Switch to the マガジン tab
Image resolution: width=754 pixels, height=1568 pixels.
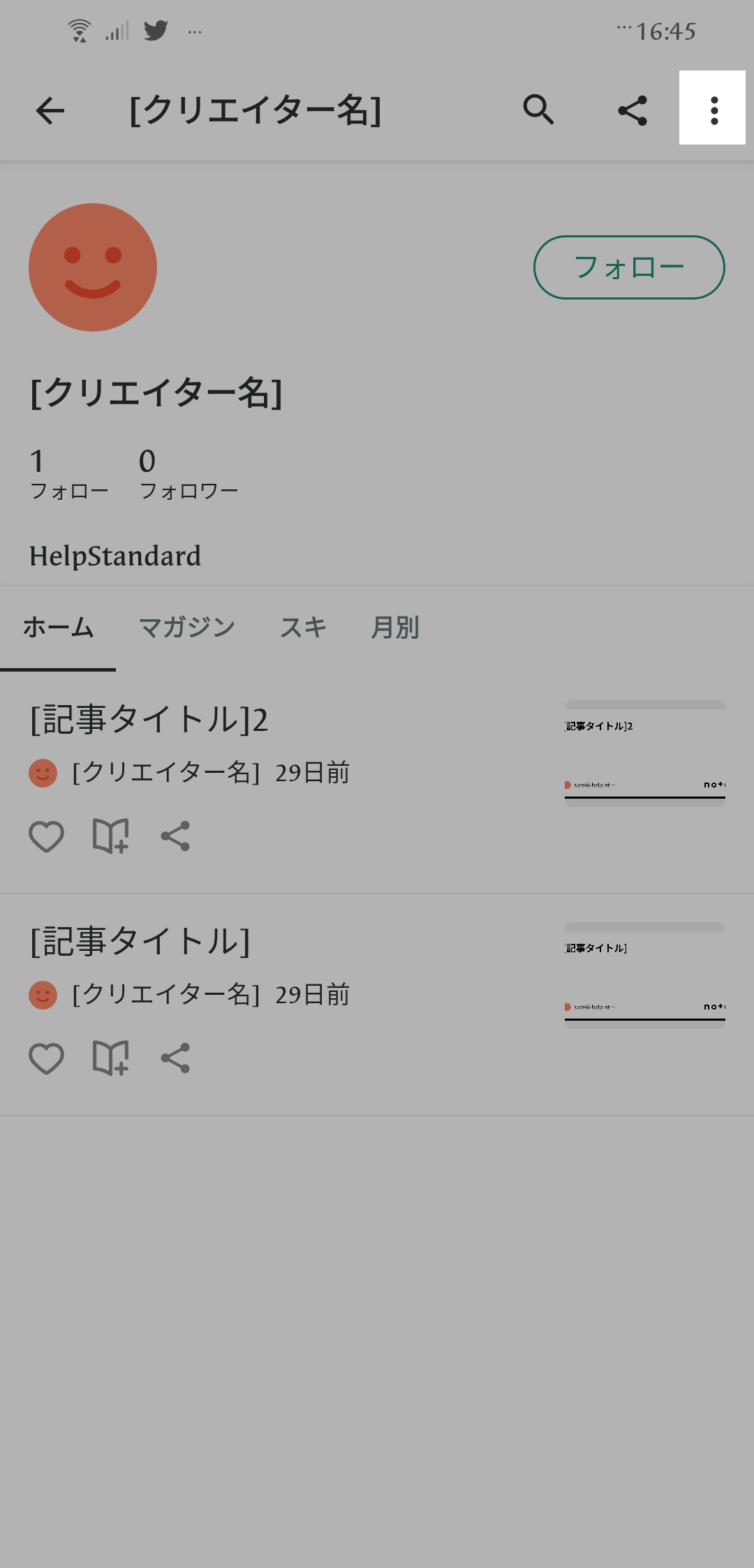(186, 628)
